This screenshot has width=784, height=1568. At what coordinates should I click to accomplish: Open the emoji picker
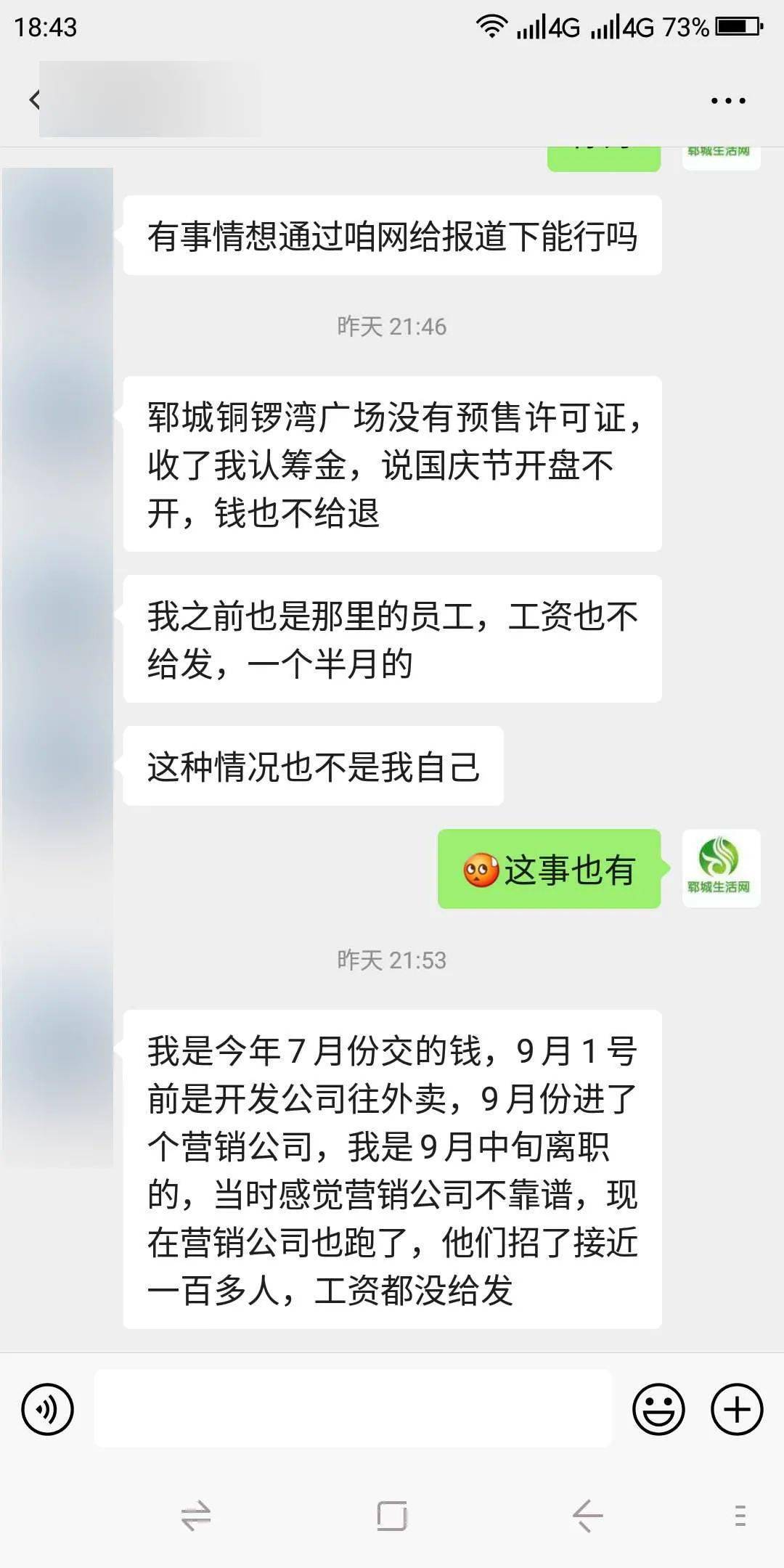click(x=658, y=1409)
